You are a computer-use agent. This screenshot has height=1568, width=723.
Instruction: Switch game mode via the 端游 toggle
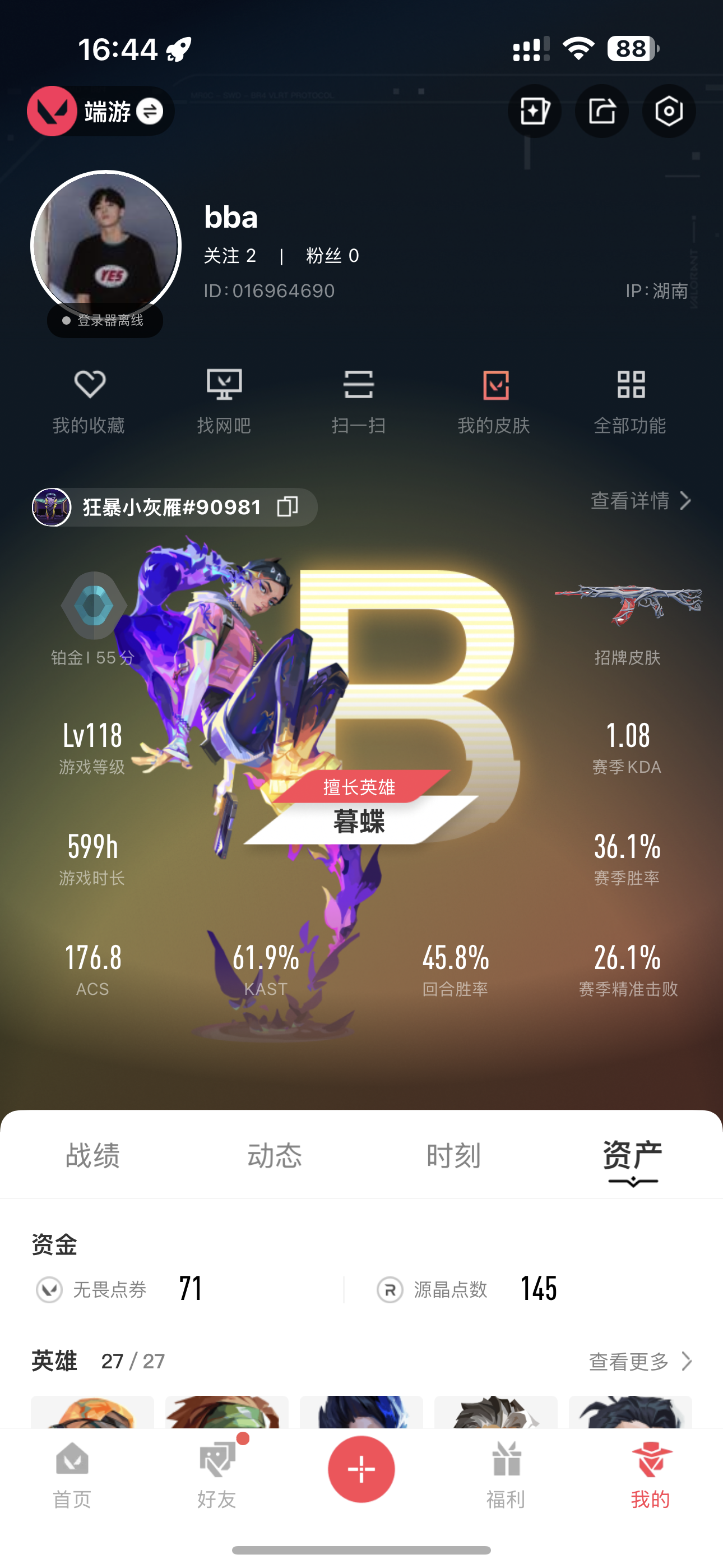[149, 112]
